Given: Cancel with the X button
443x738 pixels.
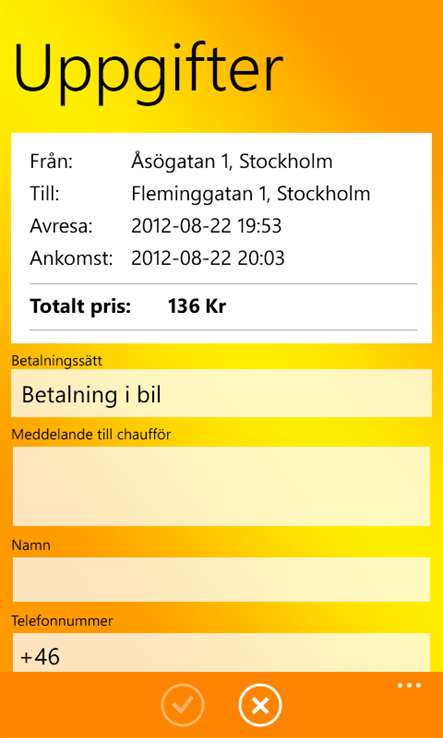Looking at the screenshot, I should [260, 706].
